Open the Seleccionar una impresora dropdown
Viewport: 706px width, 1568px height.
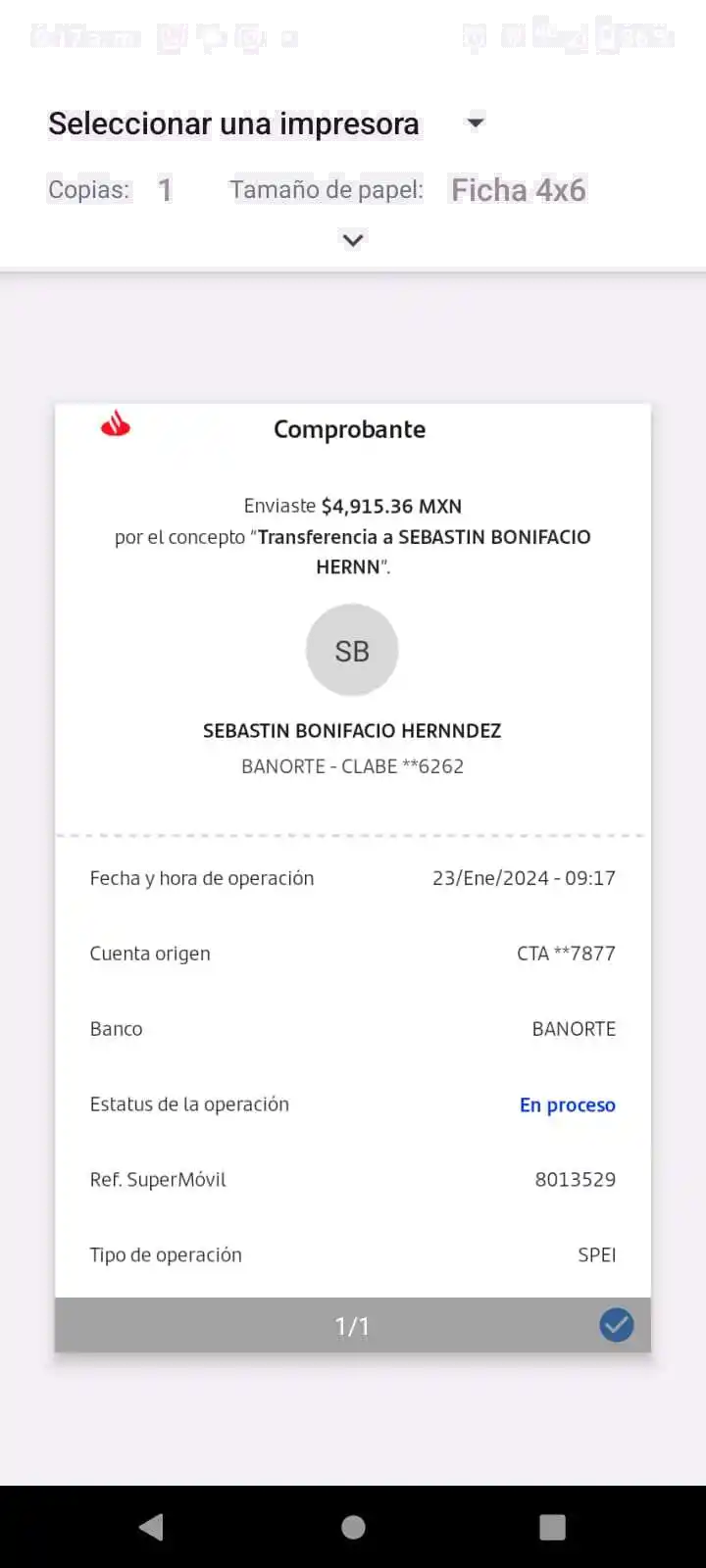point(265,123)
